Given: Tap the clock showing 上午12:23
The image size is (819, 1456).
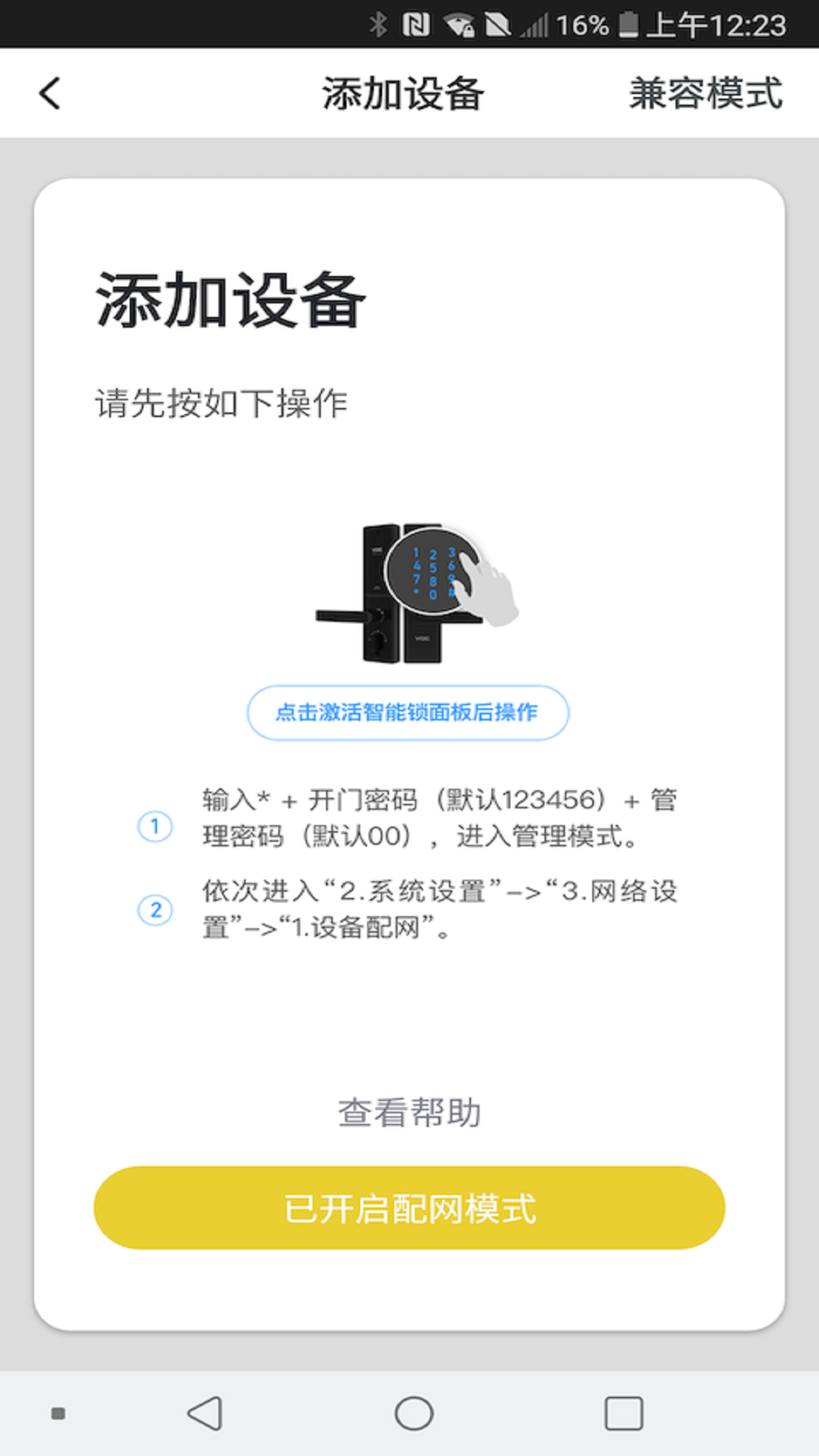Looking at the screenshot, I should click(x=717, y=23).
